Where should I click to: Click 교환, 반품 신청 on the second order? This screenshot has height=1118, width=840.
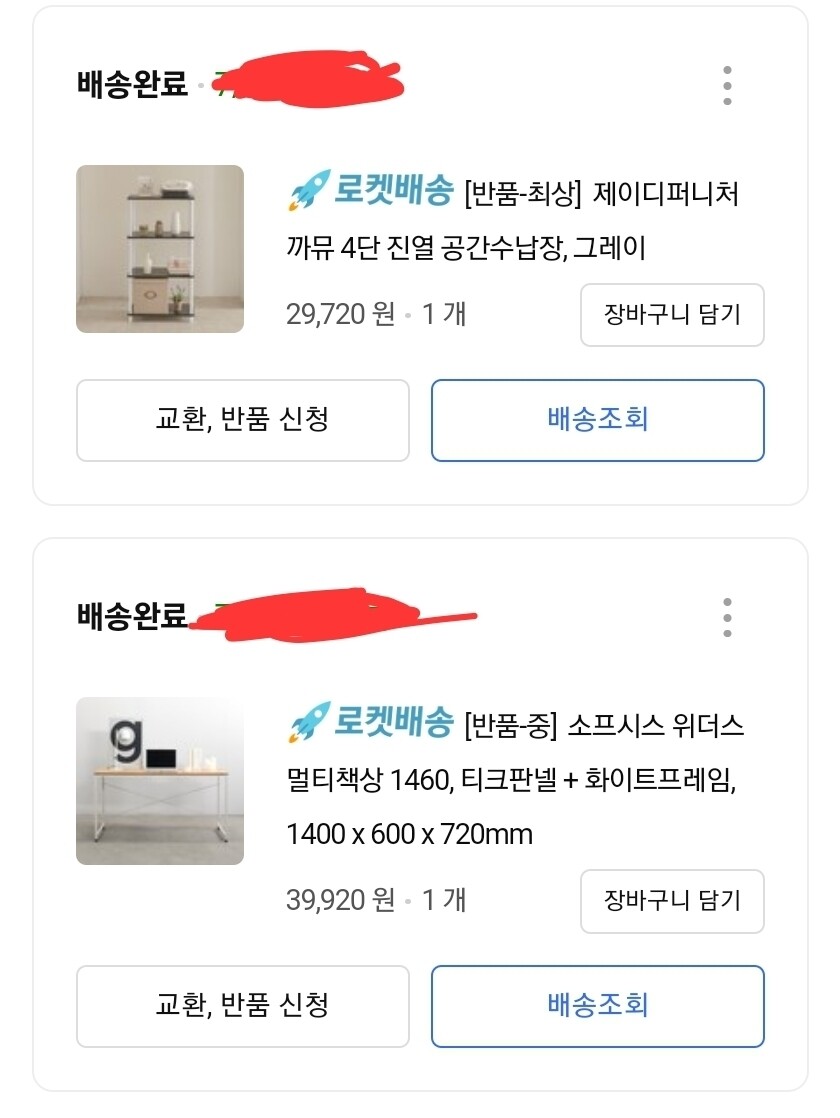pos(242,1007)
